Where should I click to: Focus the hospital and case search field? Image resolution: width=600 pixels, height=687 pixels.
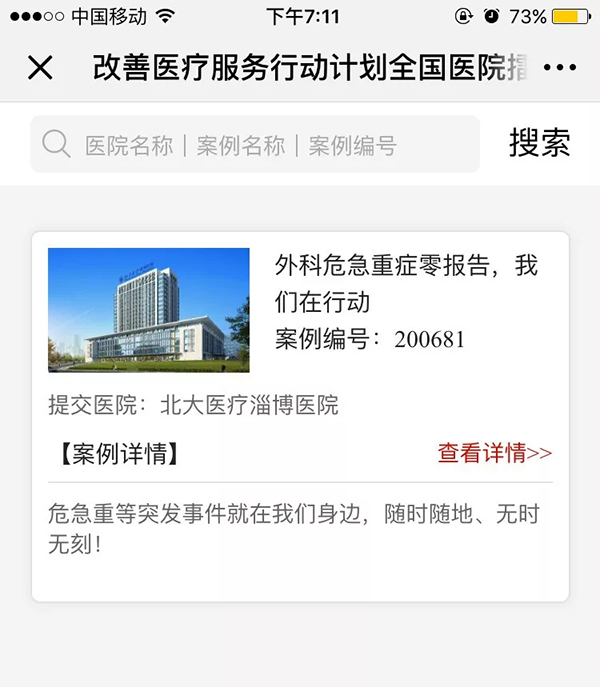point(255,145)
